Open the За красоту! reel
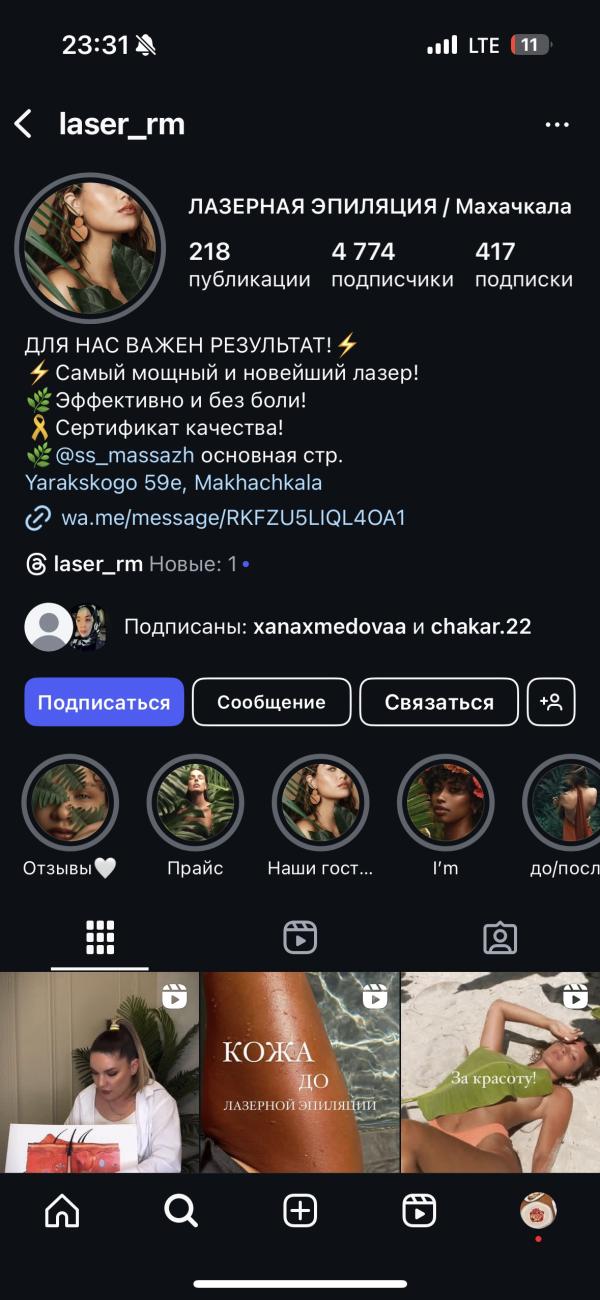 (x=500, y=1072)
